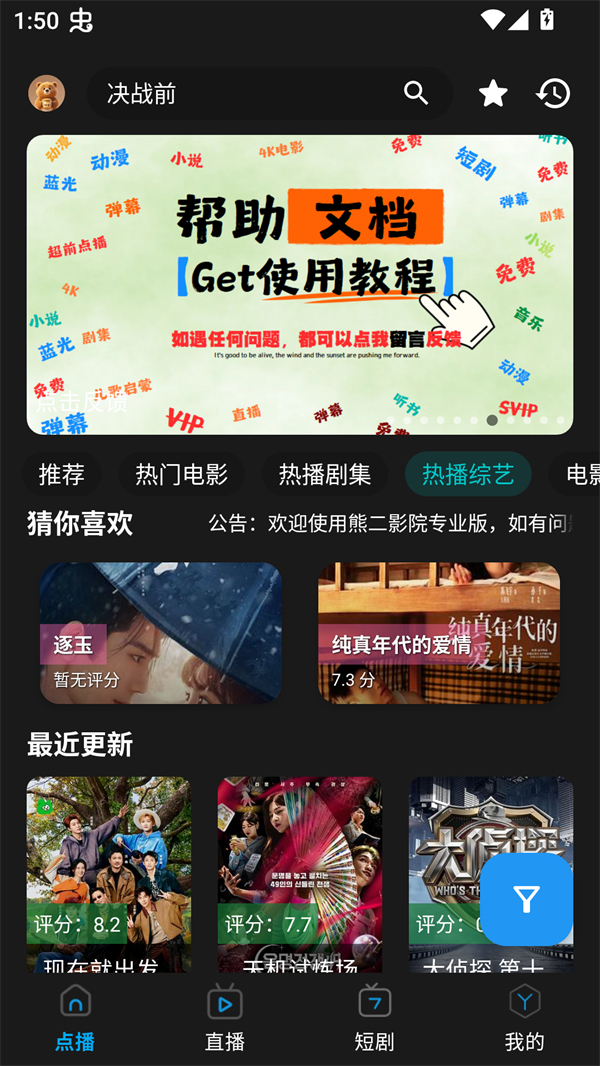Screen dimensions: 600x1066
Task: Open watch history clock icon
Action: pyautogui.click(x=553, y=93)
